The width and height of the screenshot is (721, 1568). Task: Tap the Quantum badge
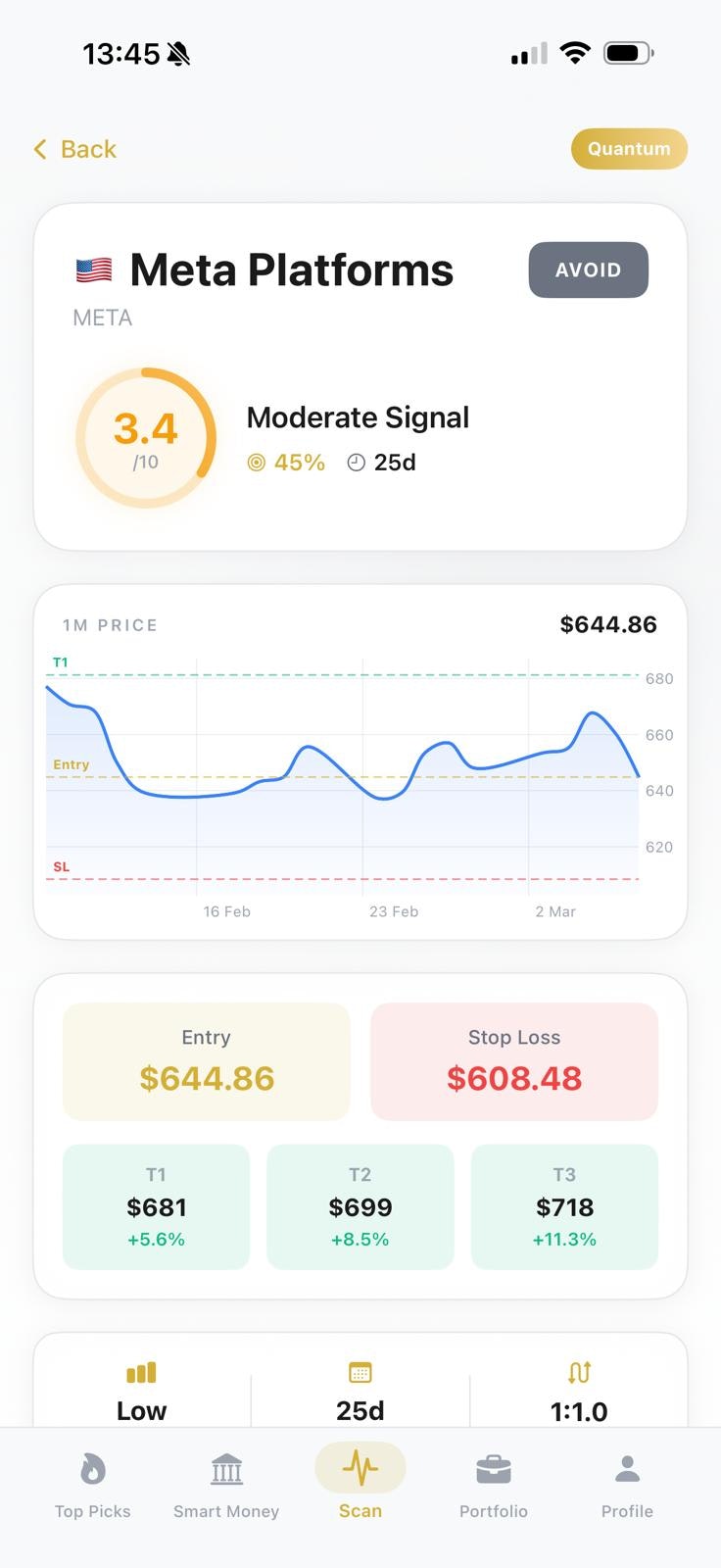tap(629, 149)
